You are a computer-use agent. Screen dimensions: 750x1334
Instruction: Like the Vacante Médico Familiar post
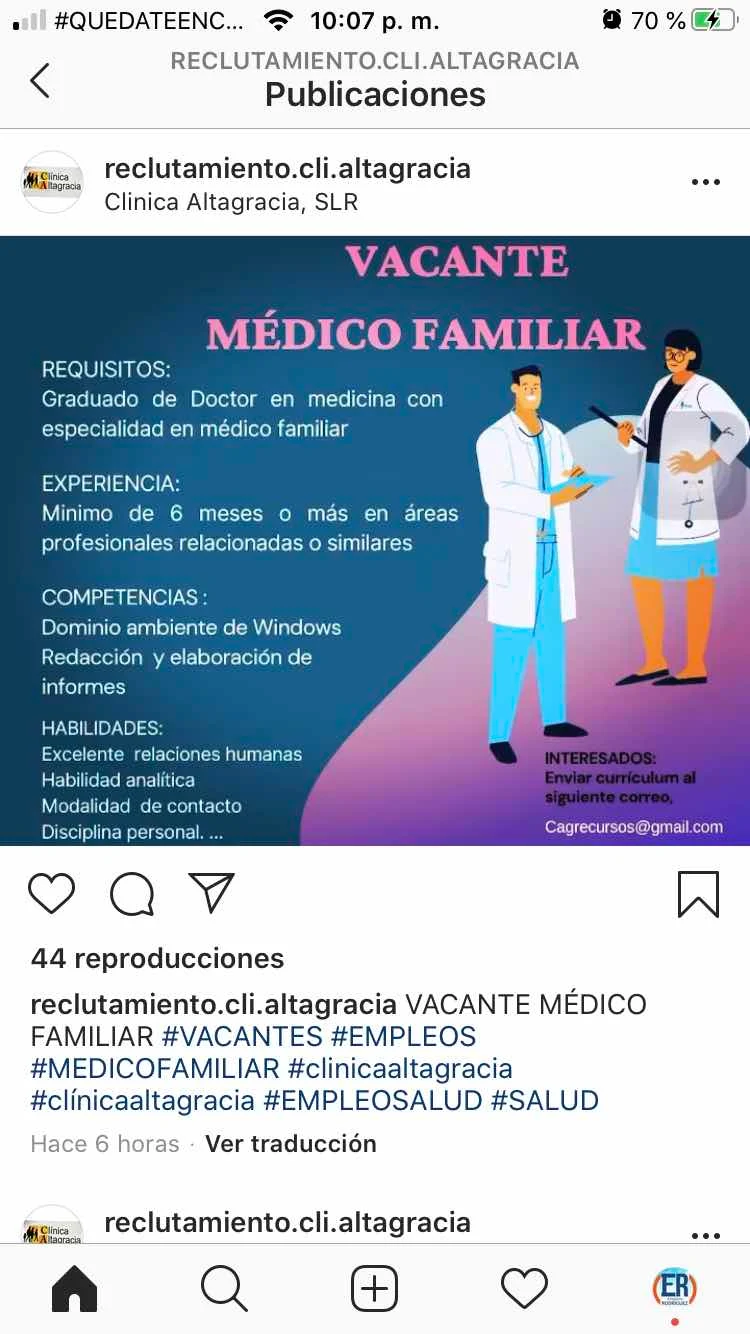51,893
